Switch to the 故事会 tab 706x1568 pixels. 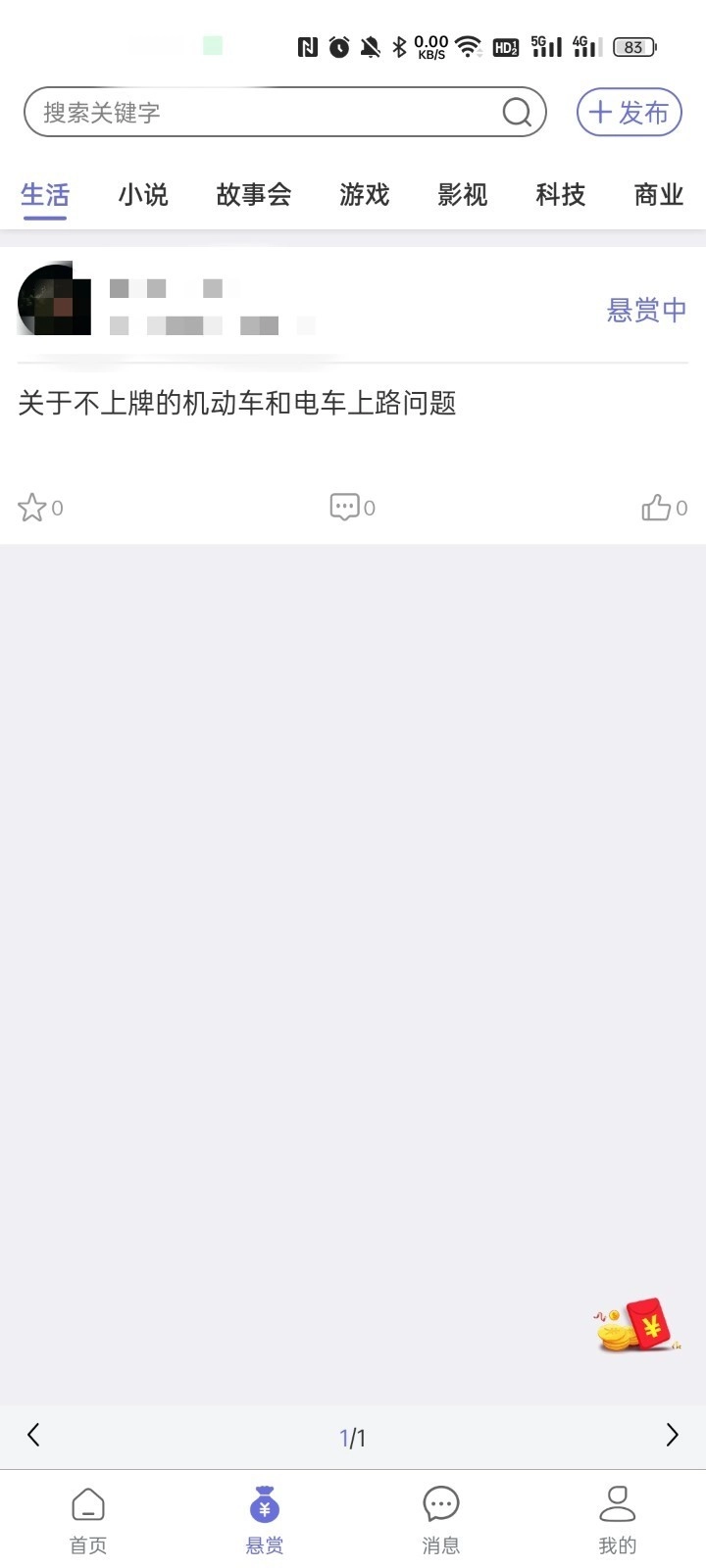254,195
